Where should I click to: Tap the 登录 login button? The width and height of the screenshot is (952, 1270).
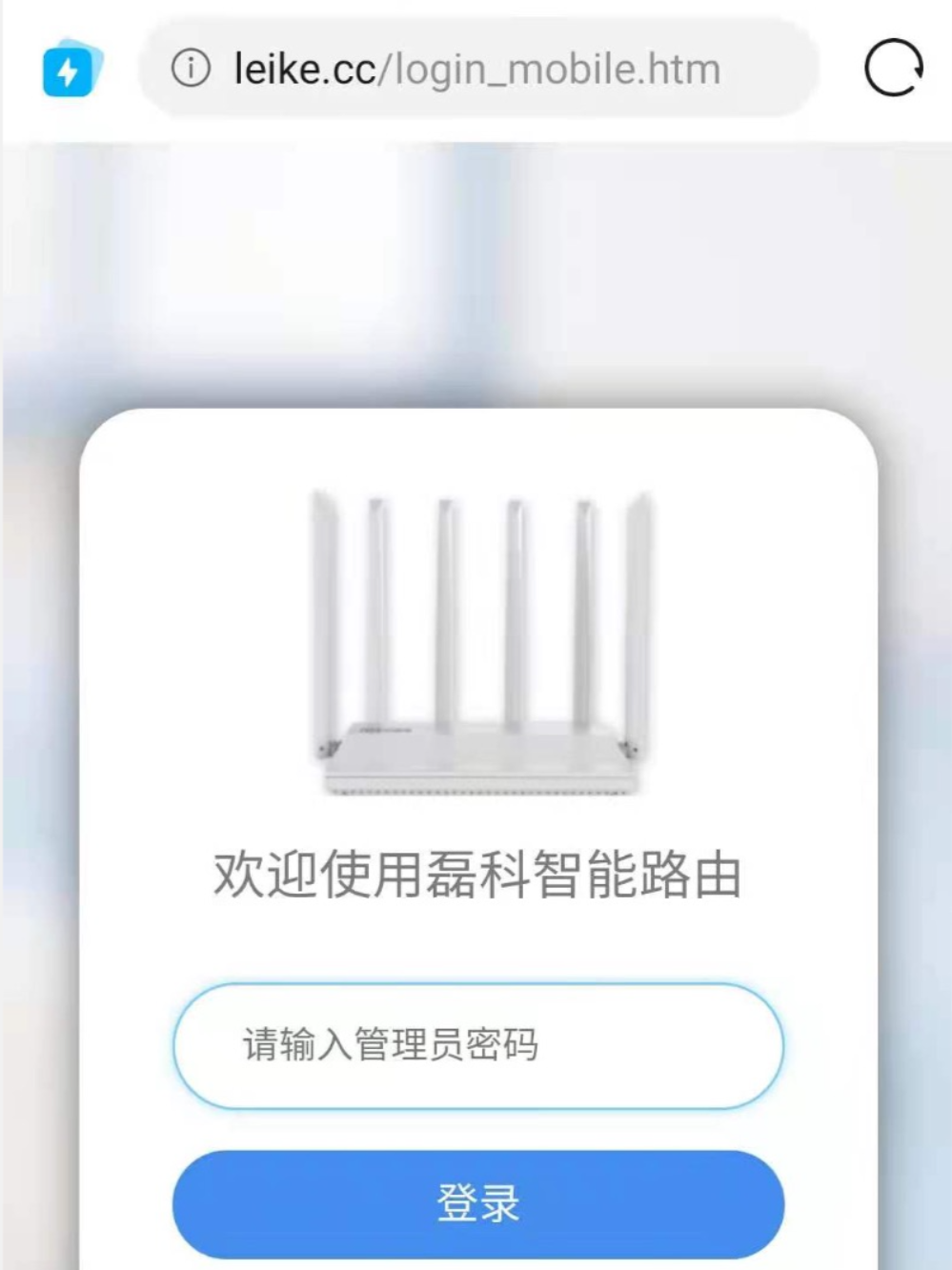[x=477, y=1203]
